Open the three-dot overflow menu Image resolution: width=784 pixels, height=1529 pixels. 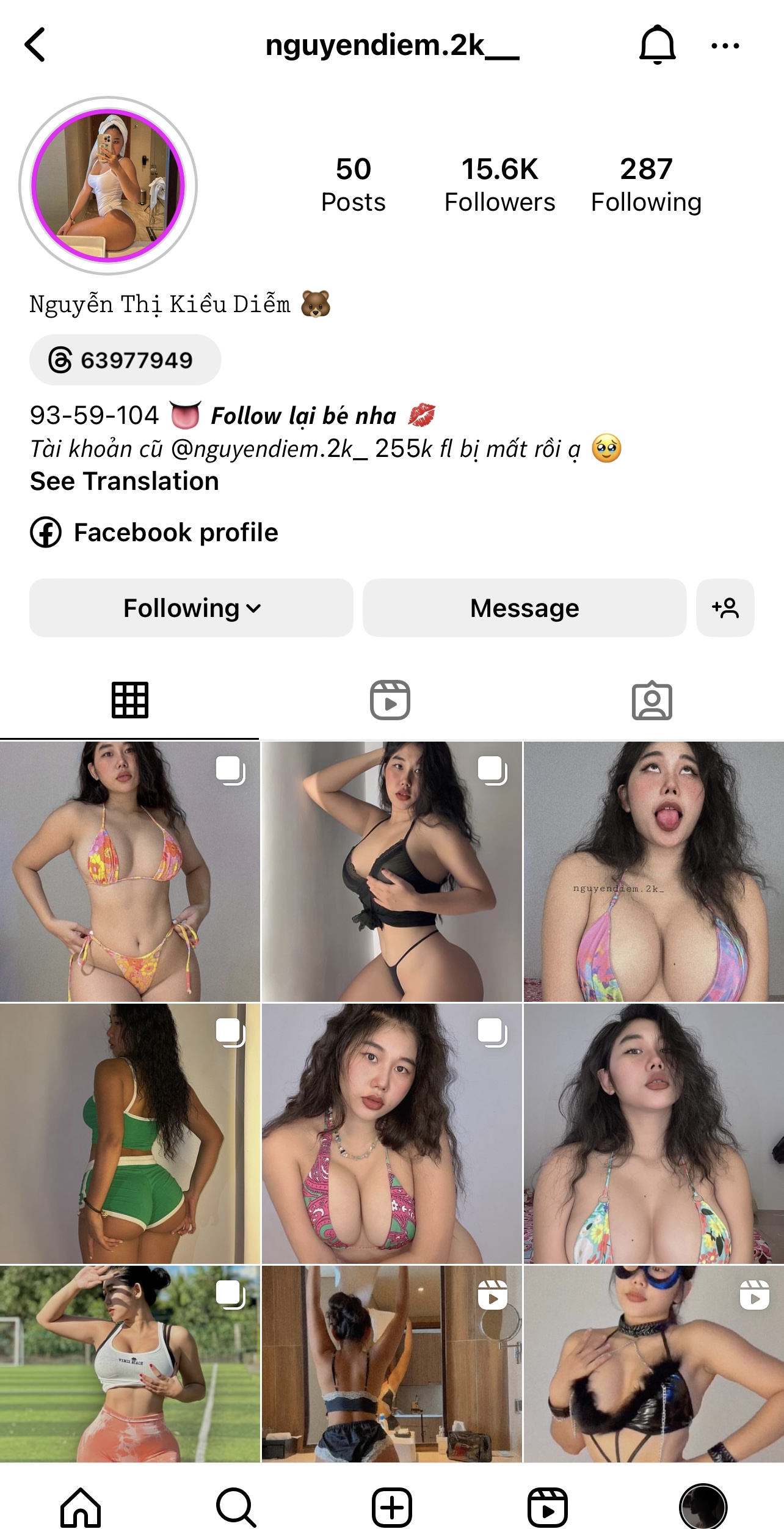725,46
